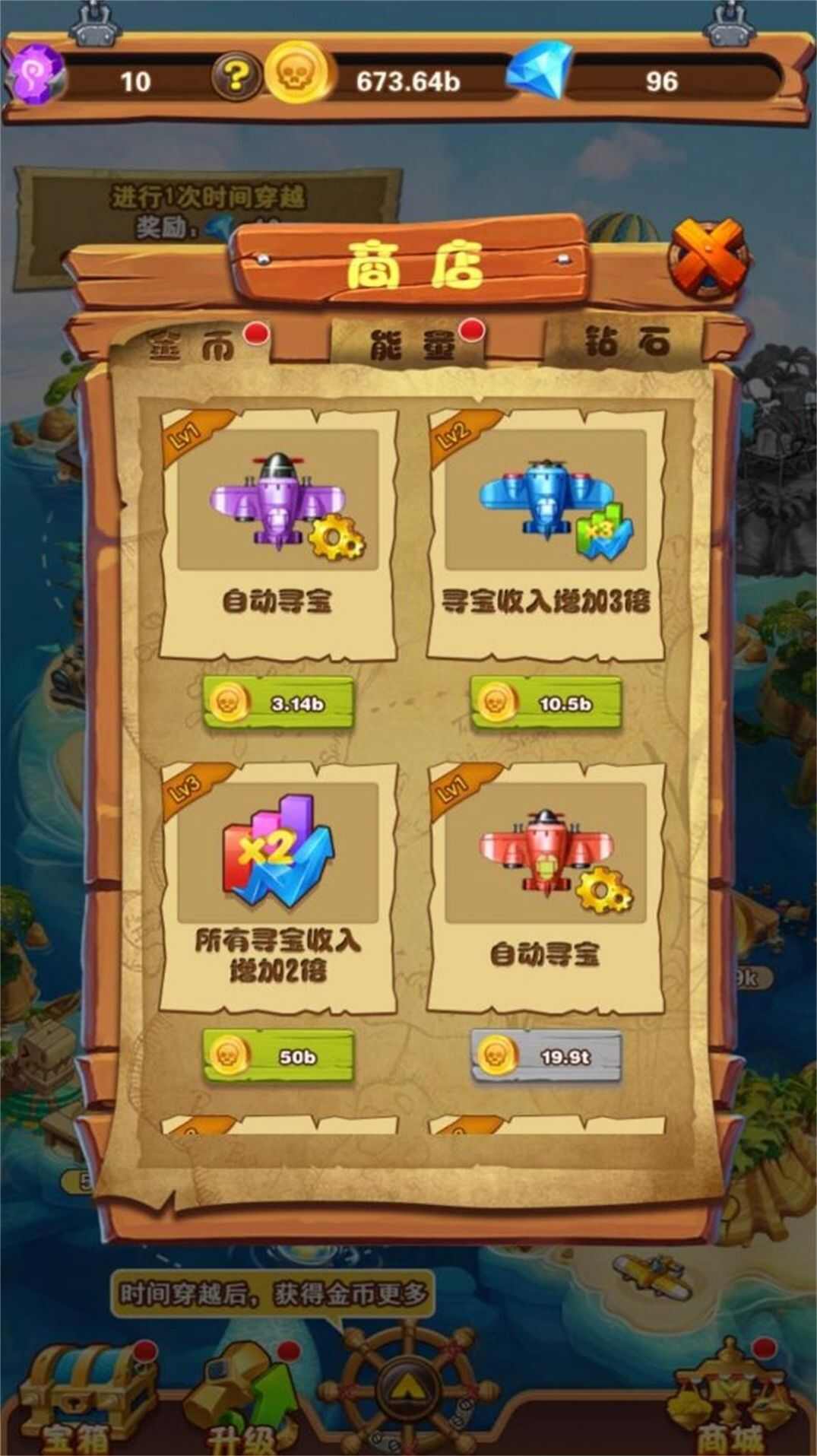817x1456 pixels.
Task: Tap the 19.9t price button
Action: point(546,1056)
